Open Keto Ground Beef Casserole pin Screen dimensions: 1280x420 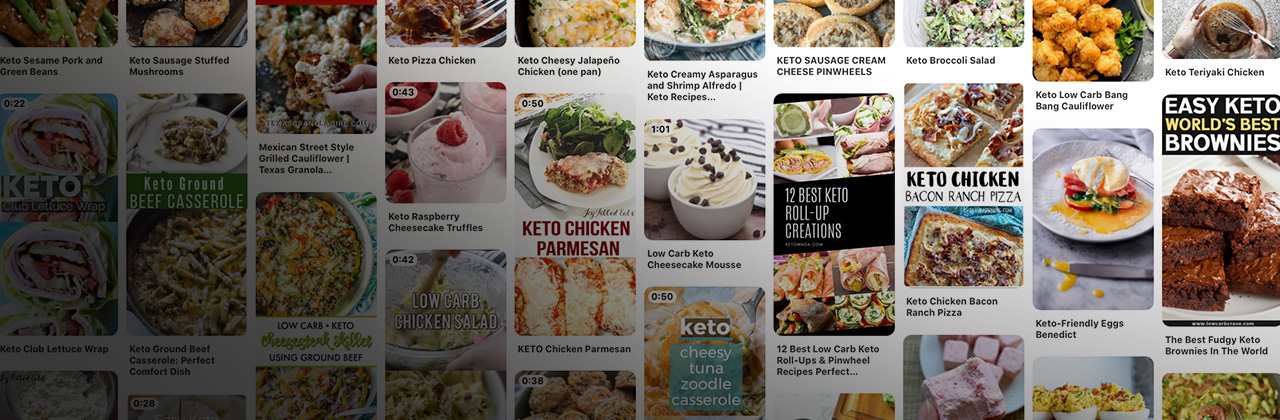pyautogui.click(x=187, y=214)
